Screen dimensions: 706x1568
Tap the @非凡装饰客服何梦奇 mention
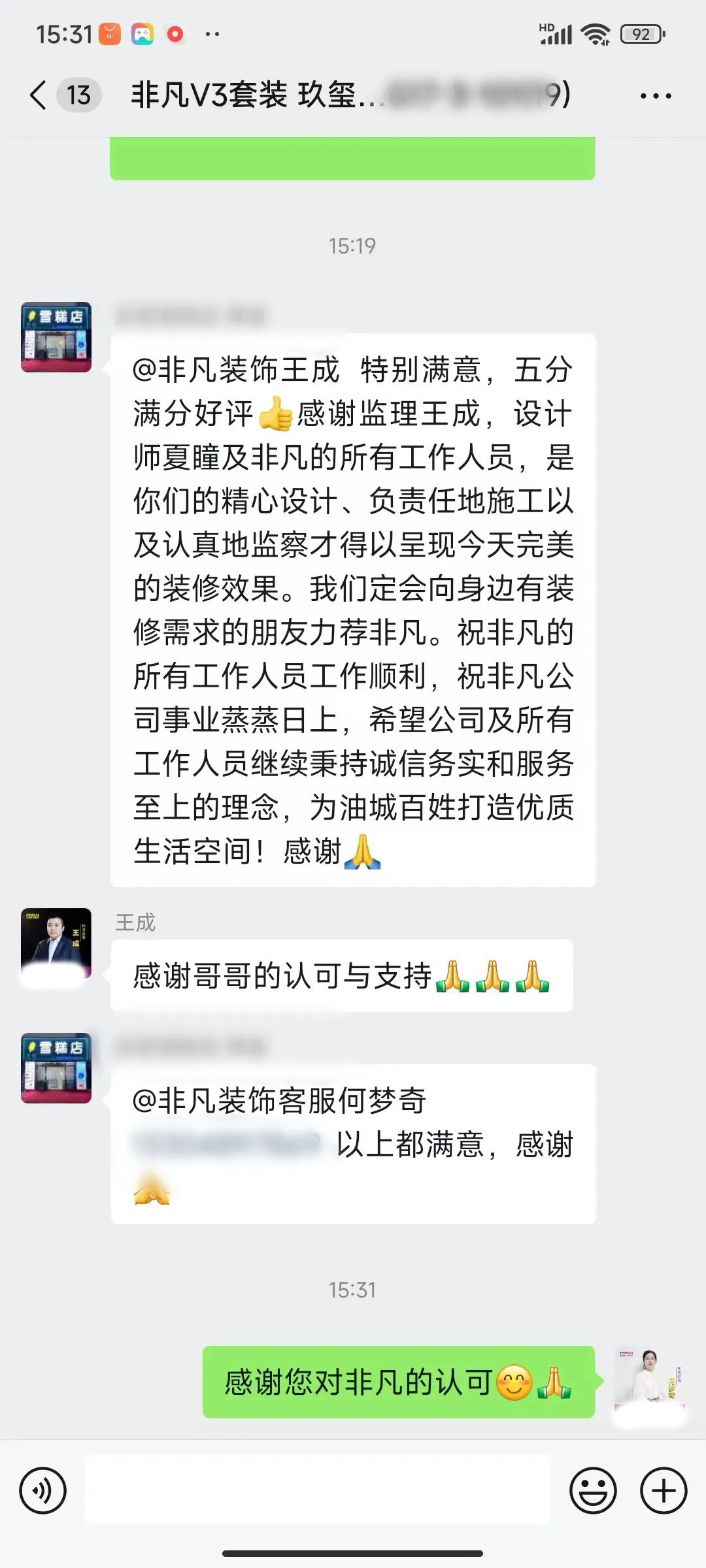click(x=280, y=1102)
